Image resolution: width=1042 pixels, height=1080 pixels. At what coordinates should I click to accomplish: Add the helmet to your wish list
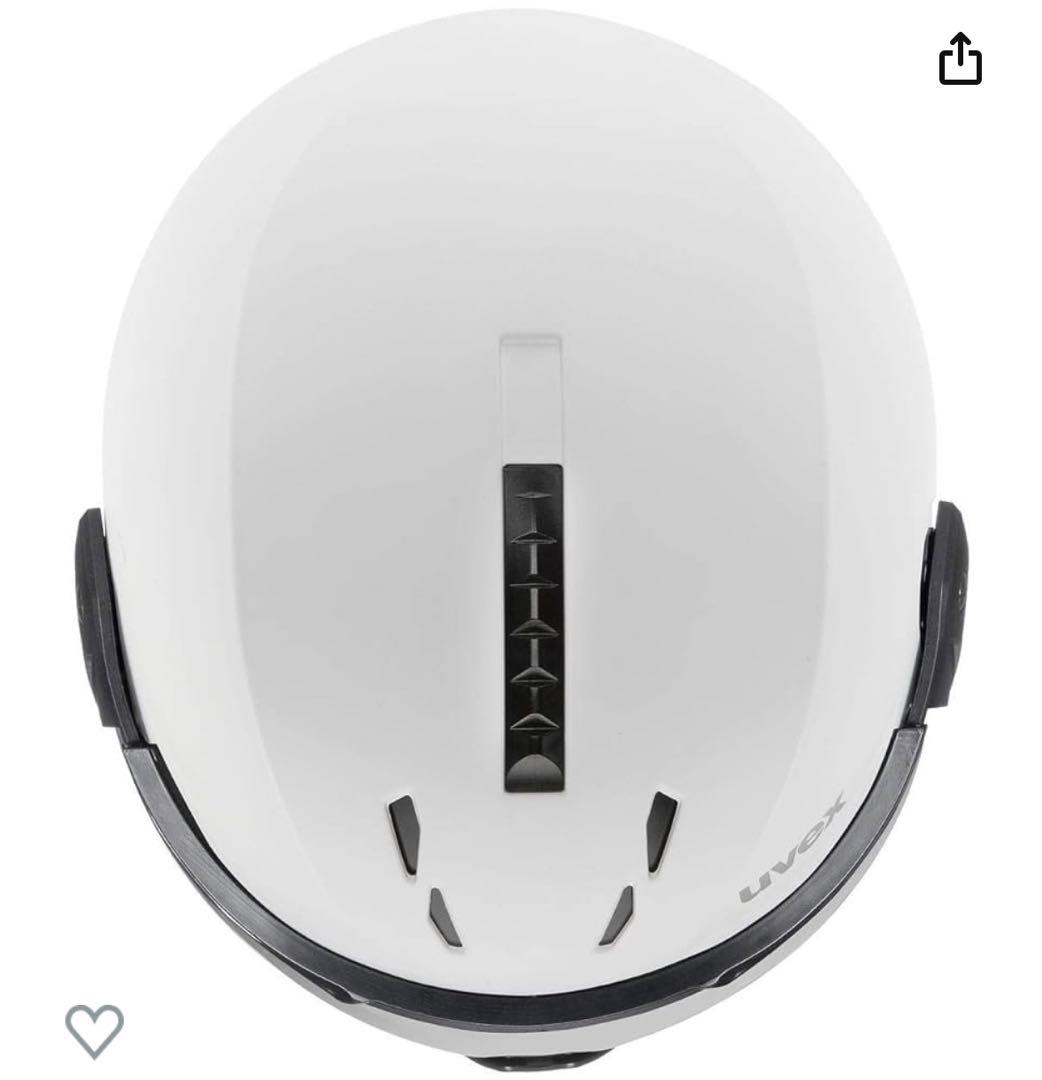pos(95,1029)
